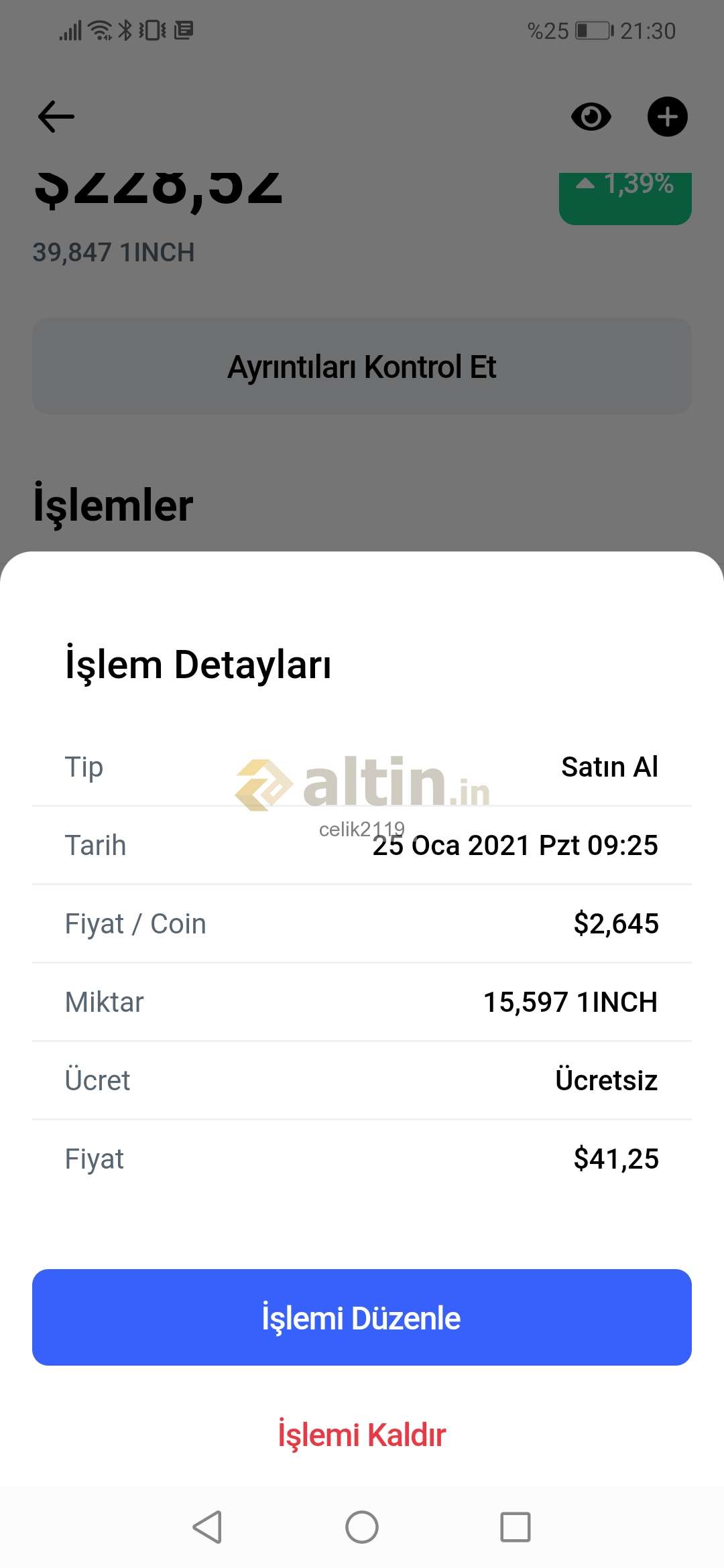Remove the transaction via İşlemi Kaldır
This screenshot has width=724, height=1568.
pos(362,1435)
